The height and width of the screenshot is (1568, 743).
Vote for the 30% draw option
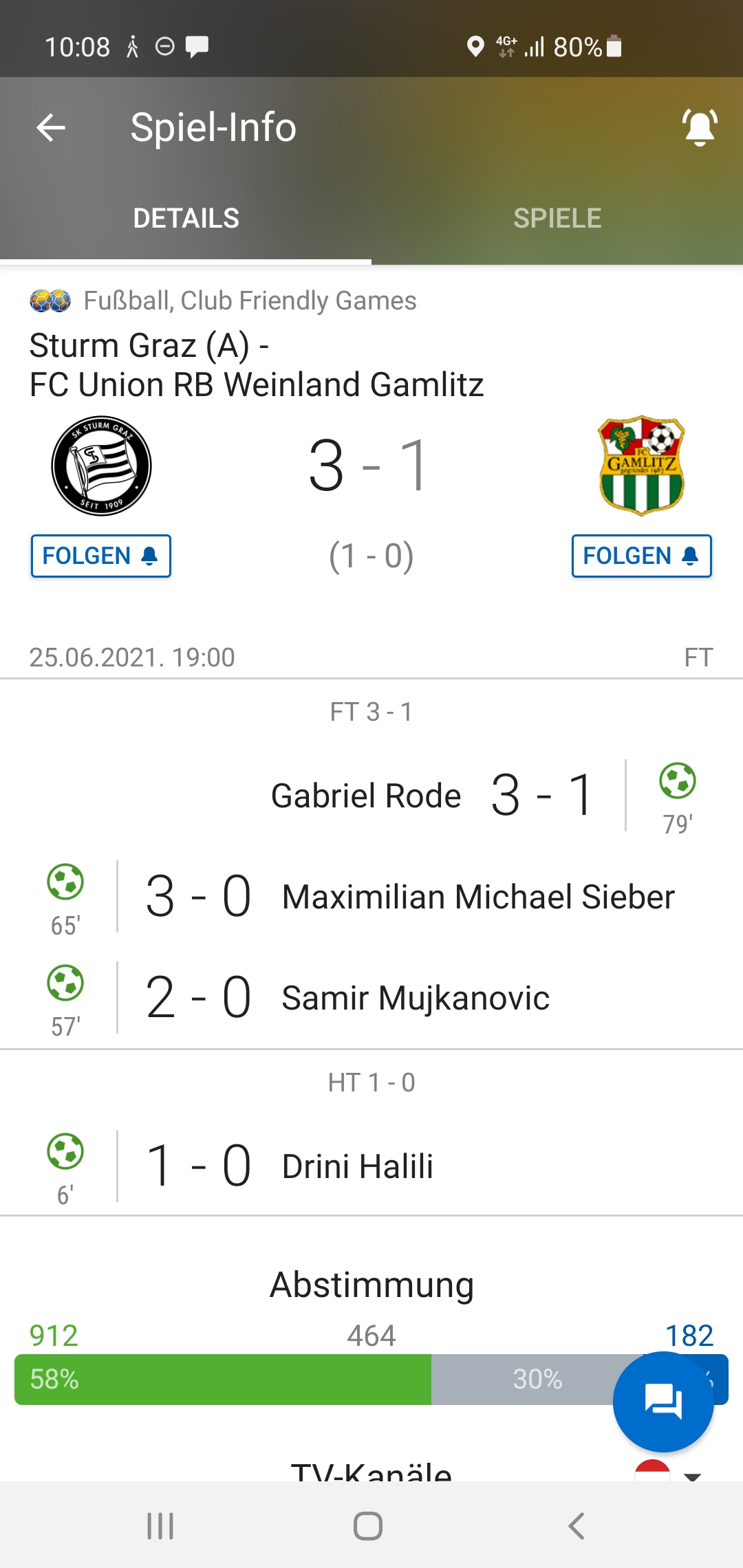pyautogui.click(x=537, y=1379)
